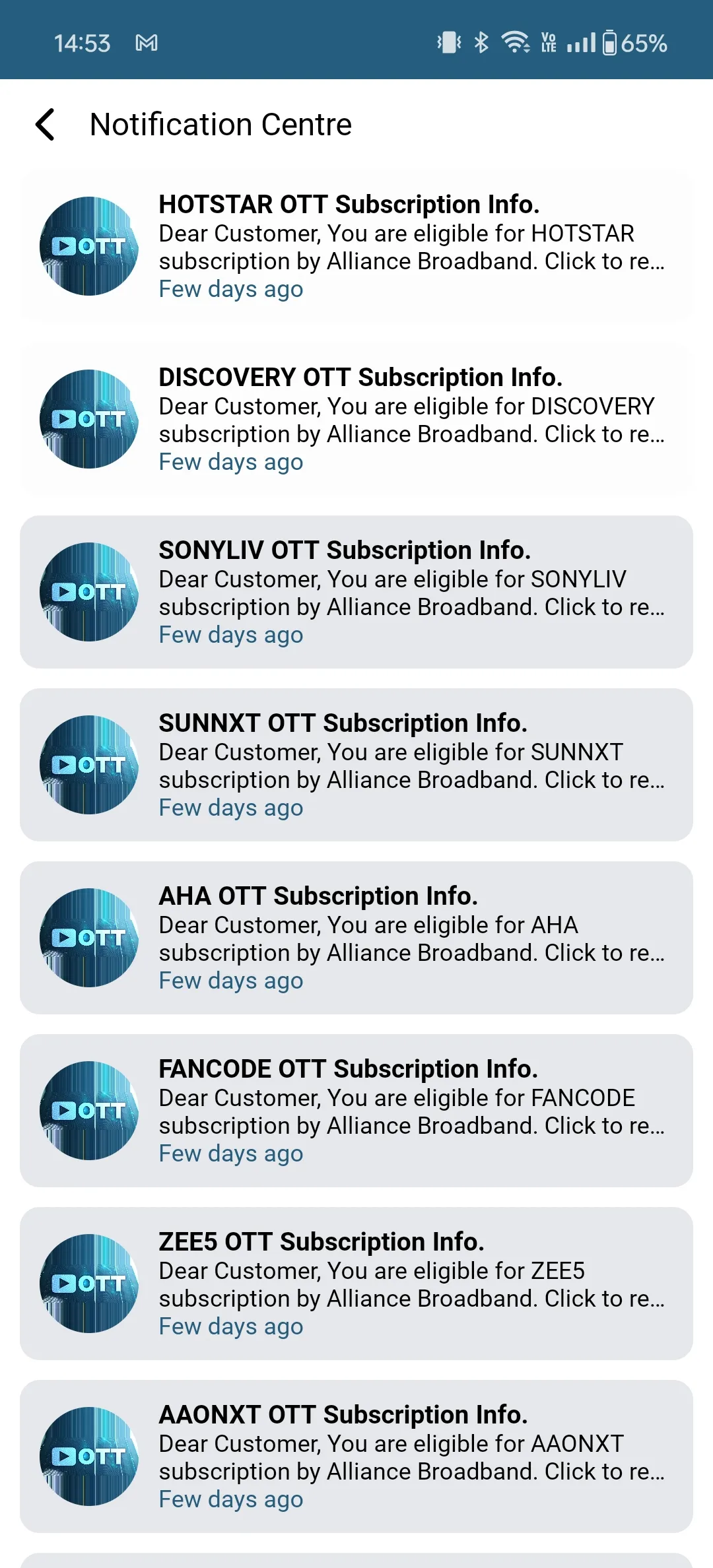Viewport: 713px width, 1568px height.
Task: Tap the OTT icon beside SUNNXT notification
Action: tap(88, 766)
